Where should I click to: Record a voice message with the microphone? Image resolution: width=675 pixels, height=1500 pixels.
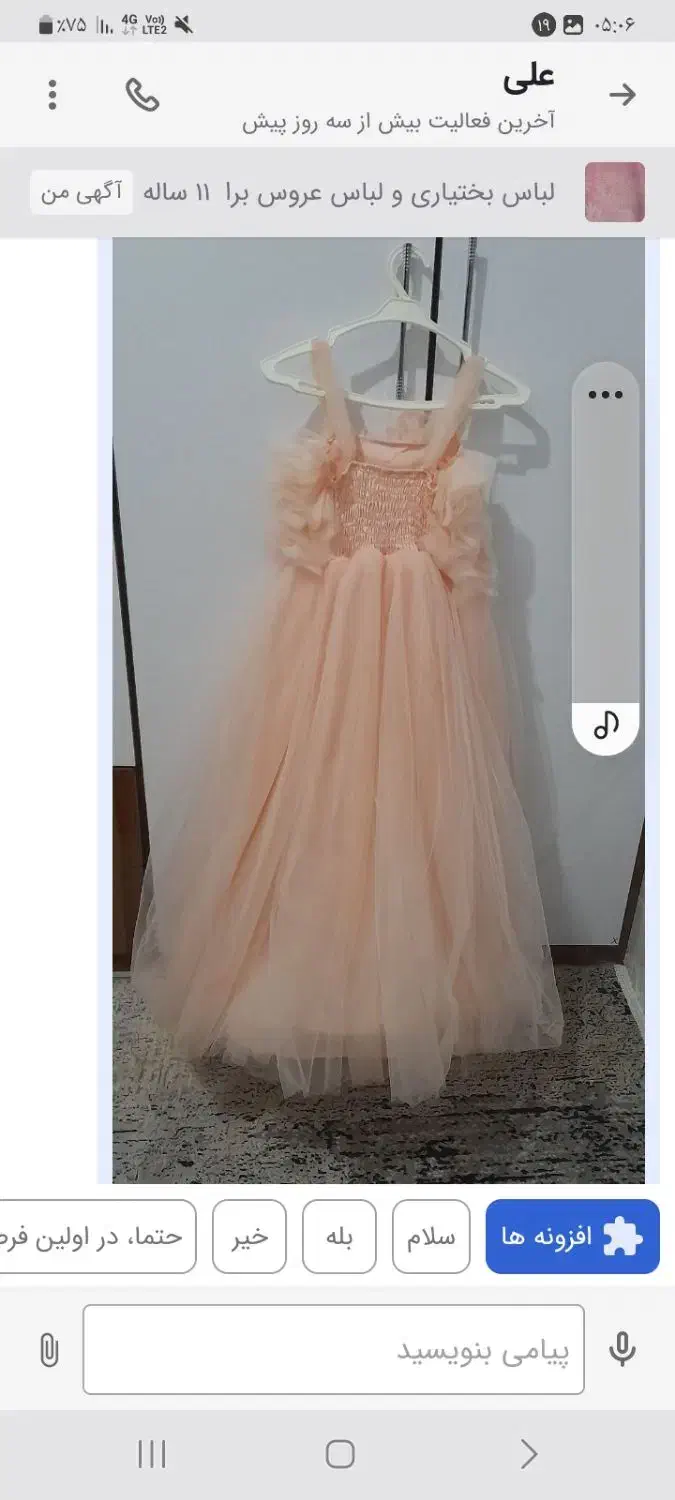tap(622, 1350)
